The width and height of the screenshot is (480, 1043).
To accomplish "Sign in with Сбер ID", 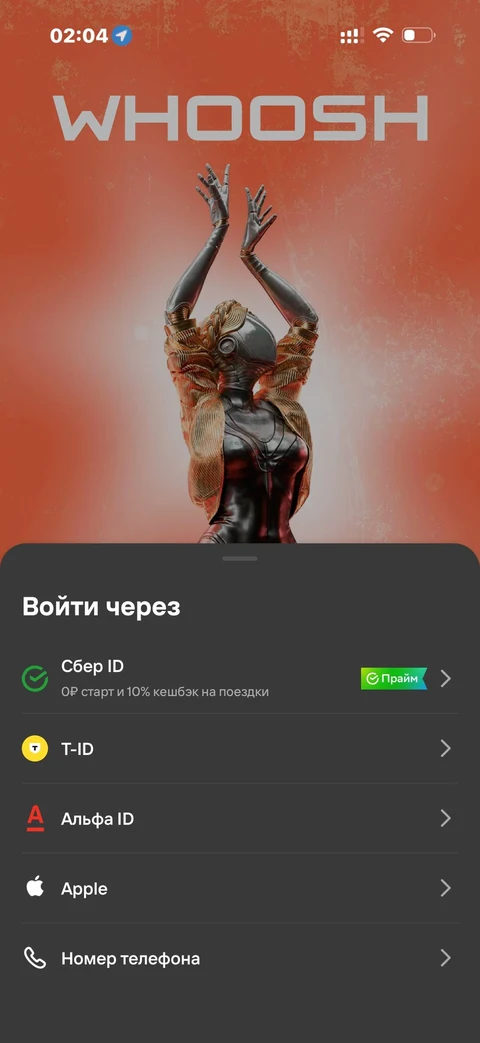I will (239, 678).
